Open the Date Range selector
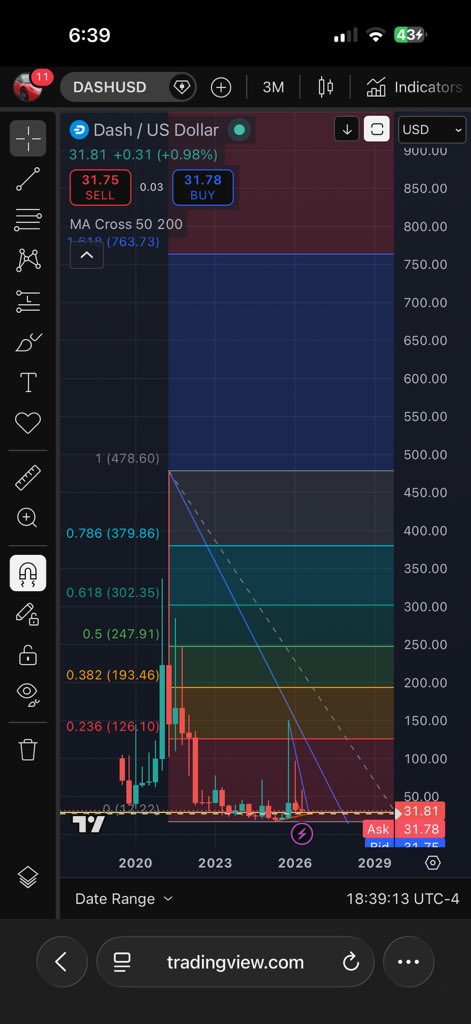The width and height of the screenshot is (471, 1024). 123,899
